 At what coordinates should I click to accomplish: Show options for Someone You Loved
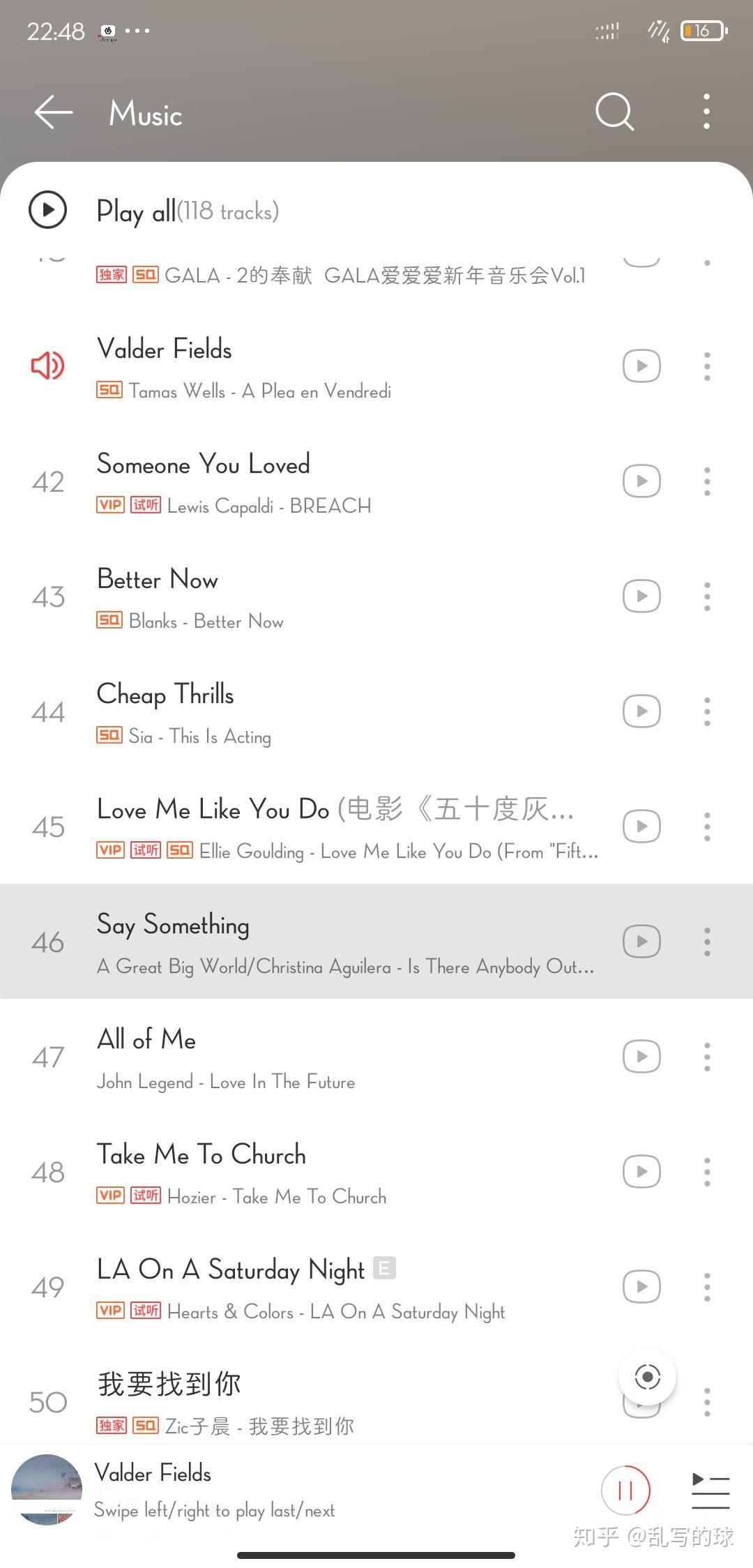(x=707, y=481)
